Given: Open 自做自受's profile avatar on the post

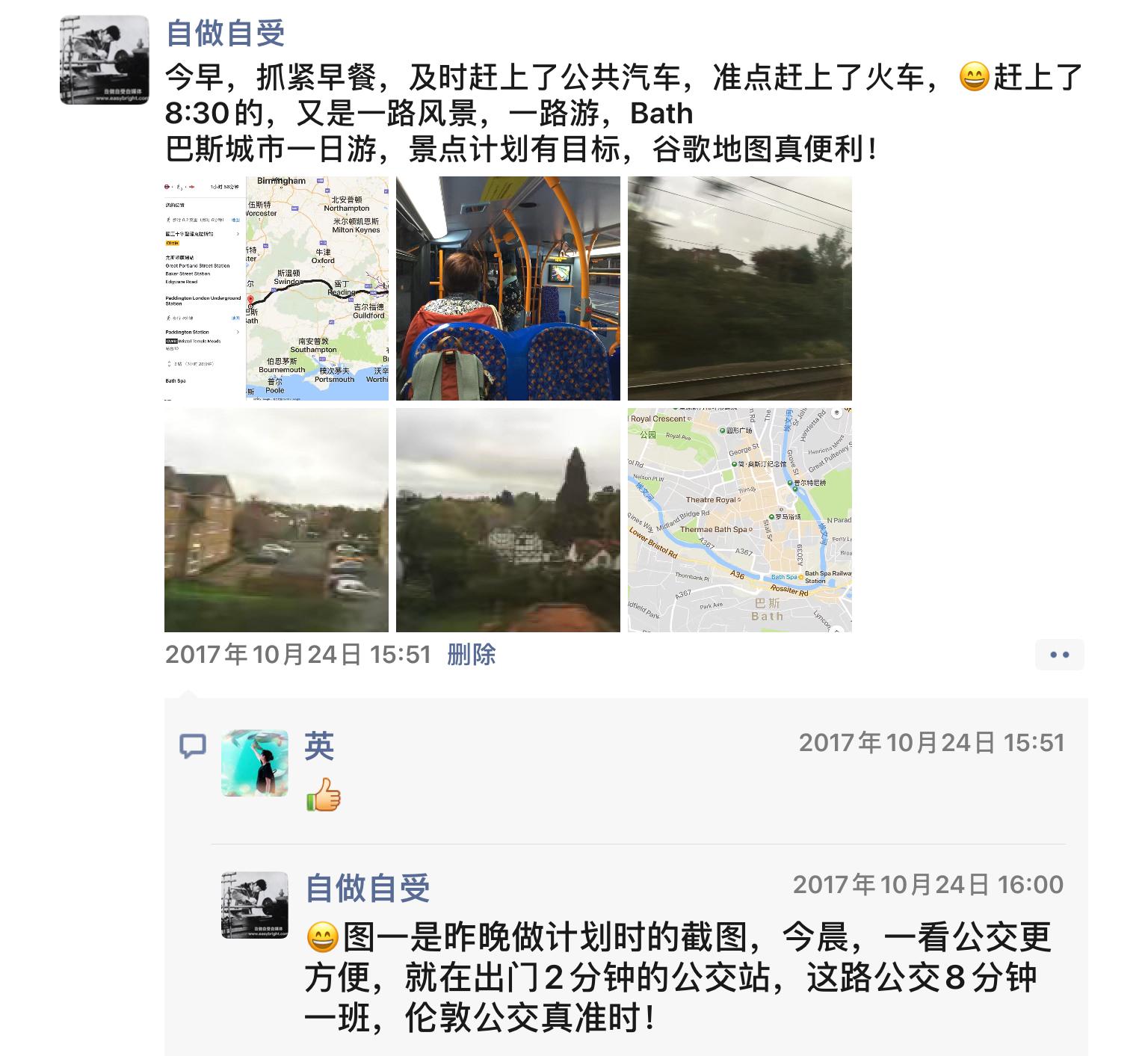Looking at the screenshot, I should point(105,60).
